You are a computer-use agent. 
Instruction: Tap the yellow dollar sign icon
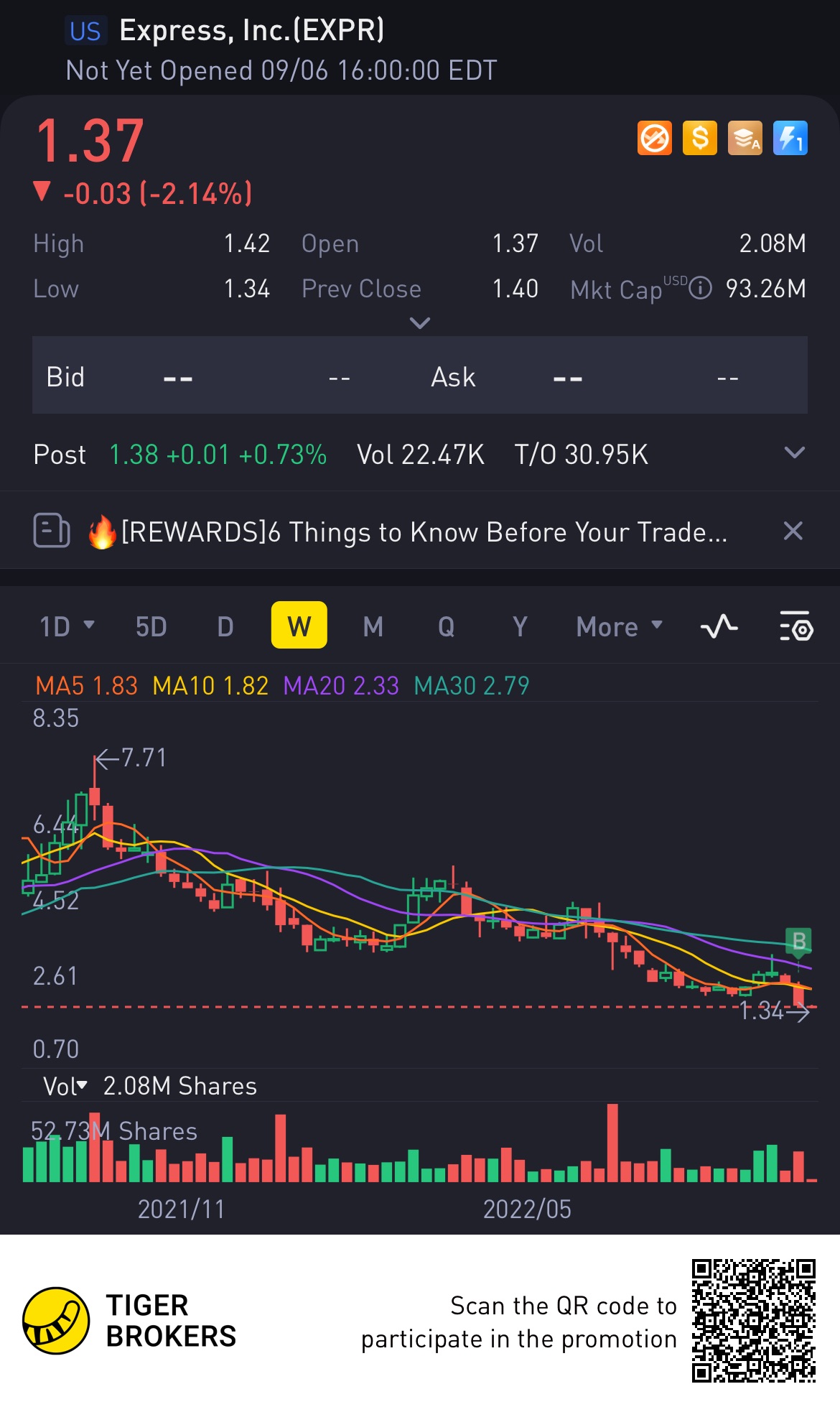[x=700, y=138]
